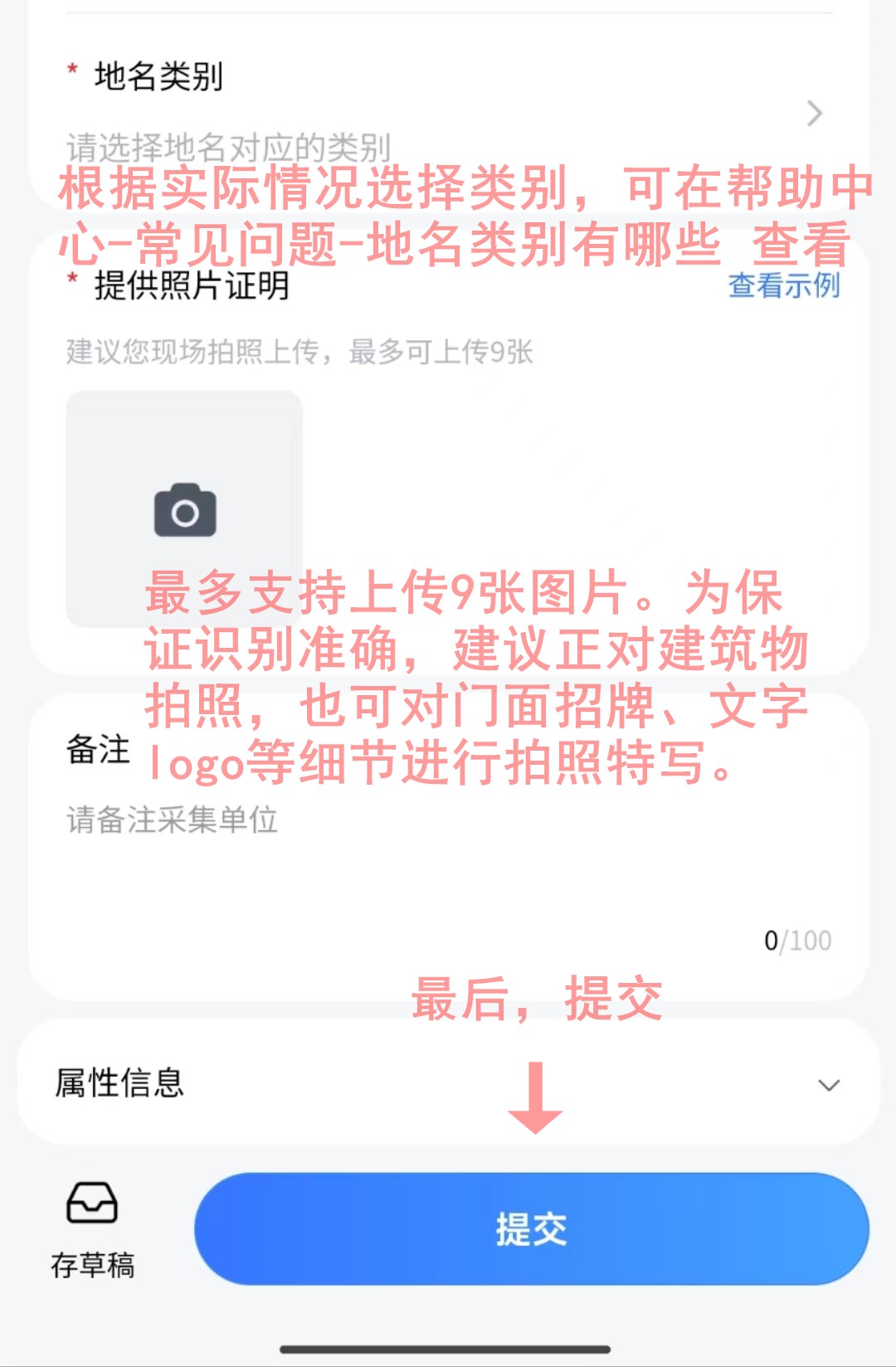
Task: Save the form via 存草稿
Action: (92, 1229)
